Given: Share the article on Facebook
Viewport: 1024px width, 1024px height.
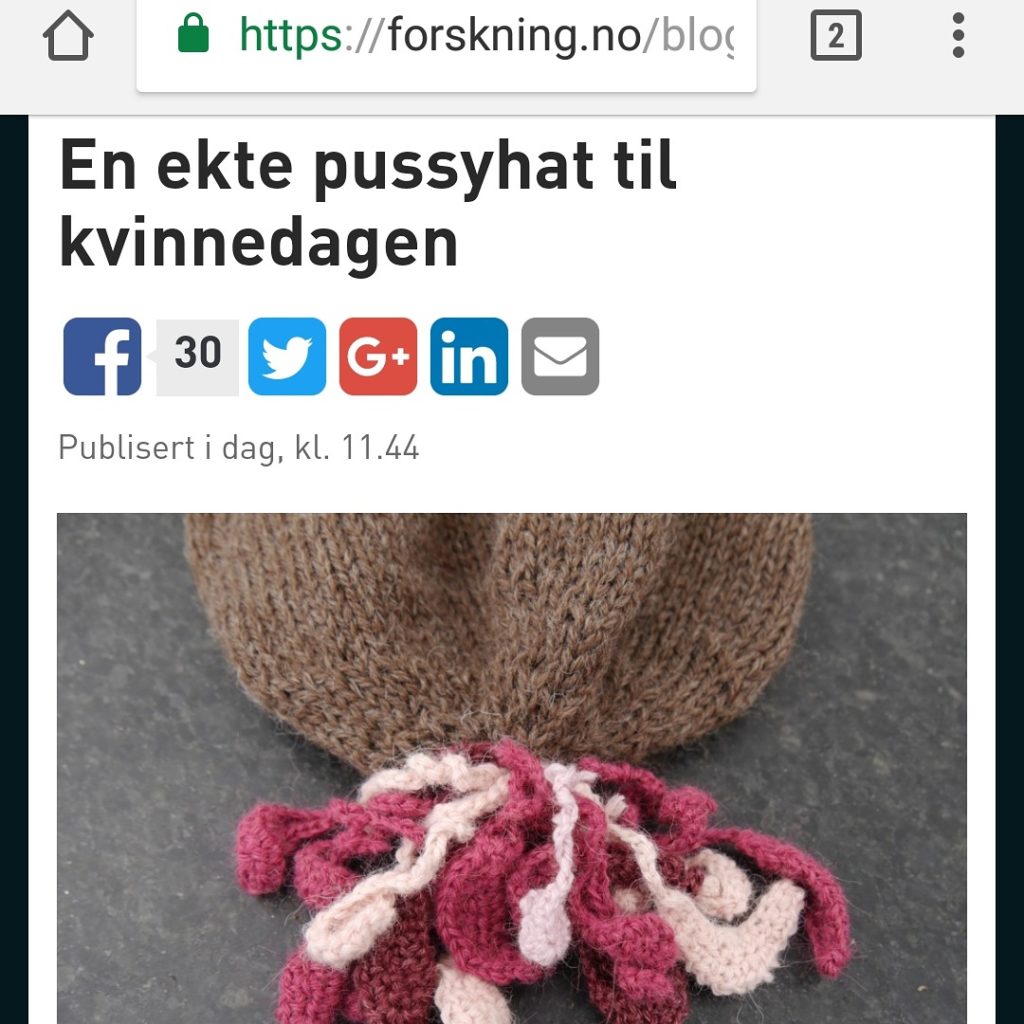Looking at the screenshot, I should click(102, 356).
